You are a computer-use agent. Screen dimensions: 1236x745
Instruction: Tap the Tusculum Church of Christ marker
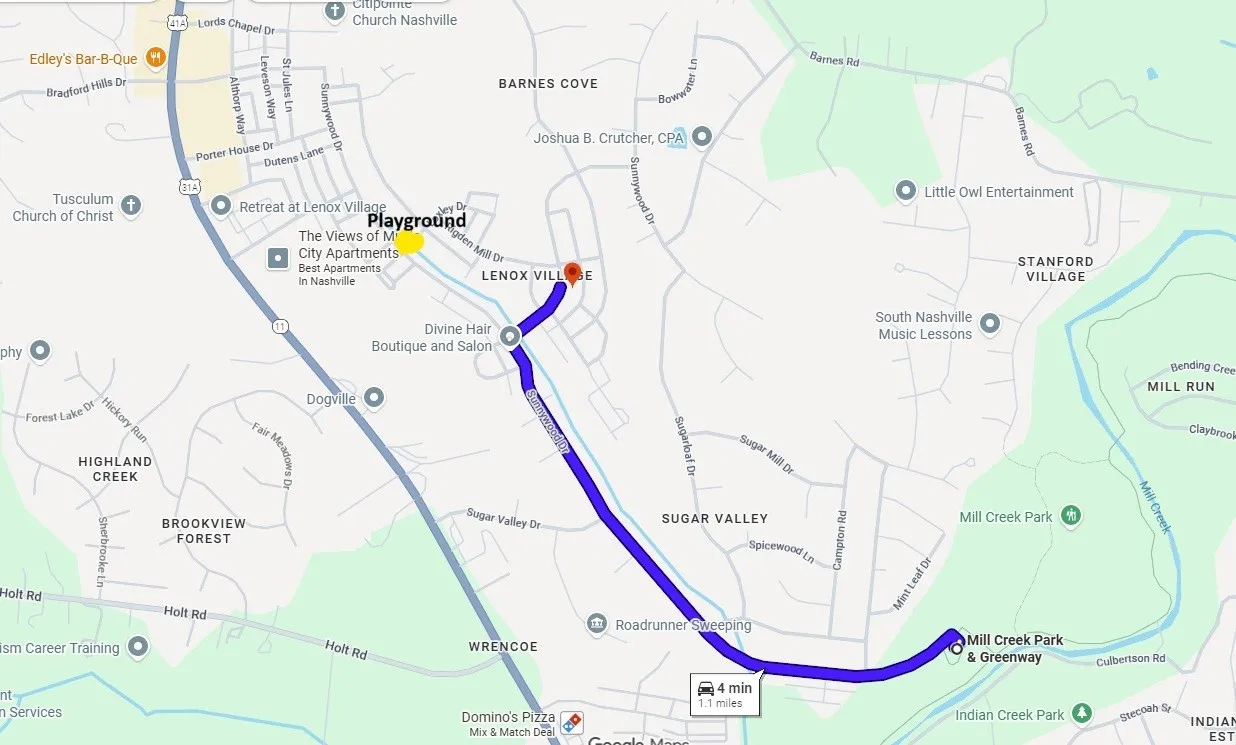130,206
